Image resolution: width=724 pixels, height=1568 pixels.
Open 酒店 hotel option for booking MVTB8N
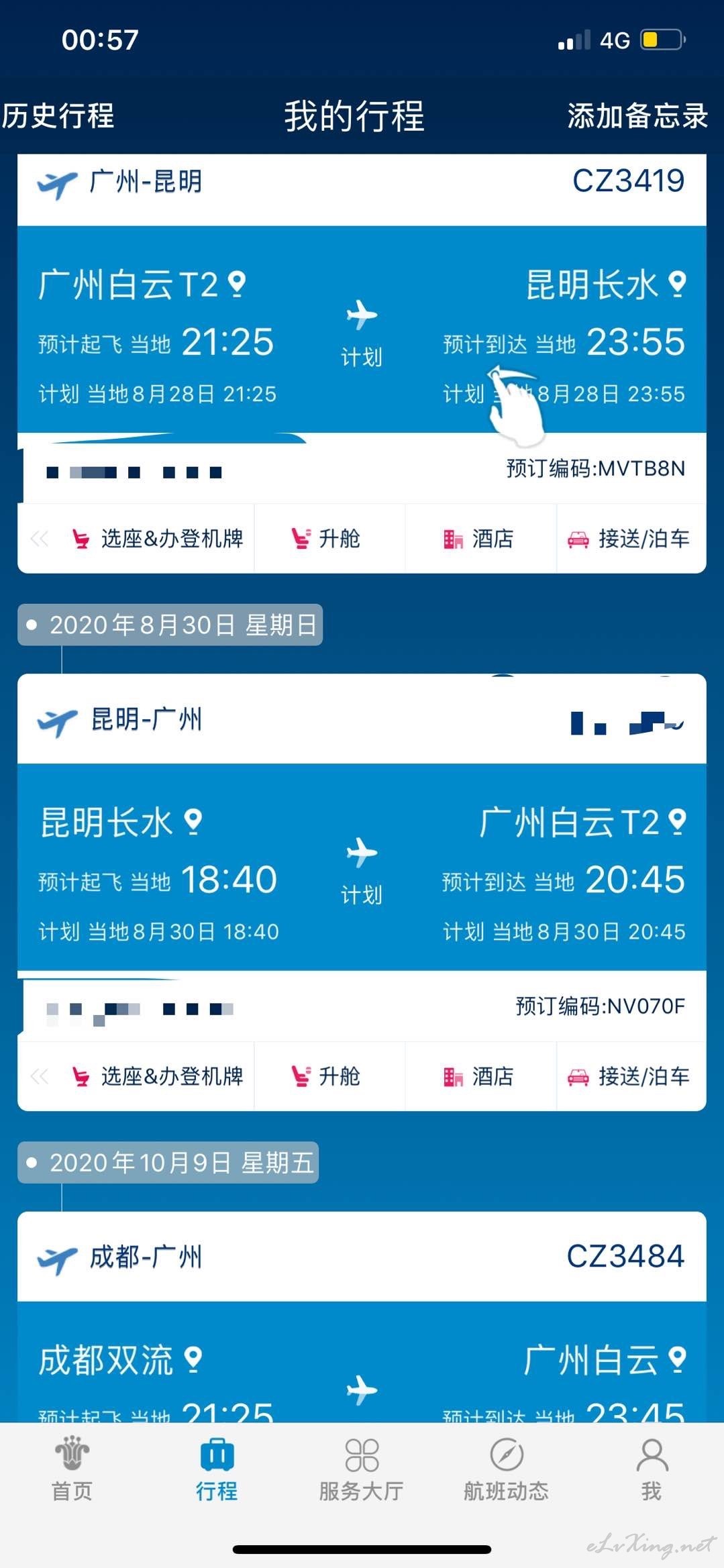point(478,539)
